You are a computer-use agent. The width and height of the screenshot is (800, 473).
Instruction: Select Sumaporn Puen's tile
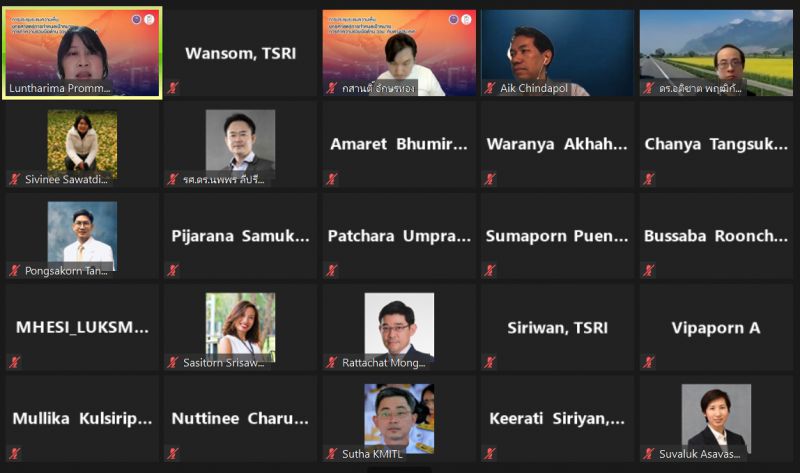coord(557,236)
